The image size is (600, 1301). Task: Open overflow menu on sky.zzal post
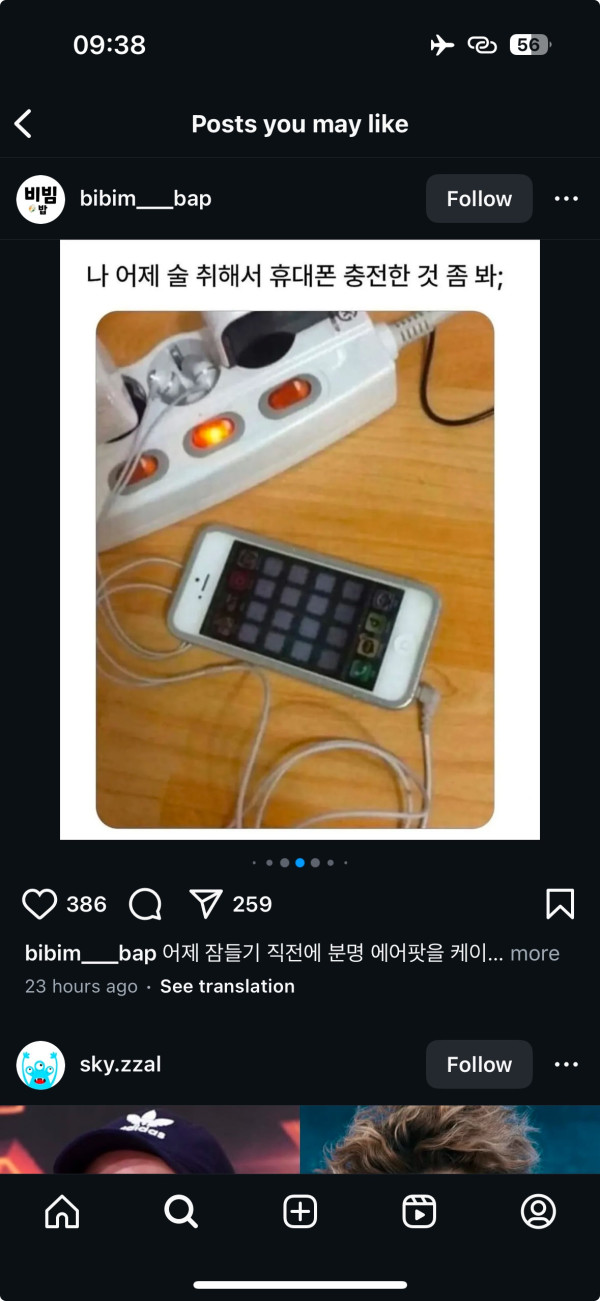tap(566, 1065)
